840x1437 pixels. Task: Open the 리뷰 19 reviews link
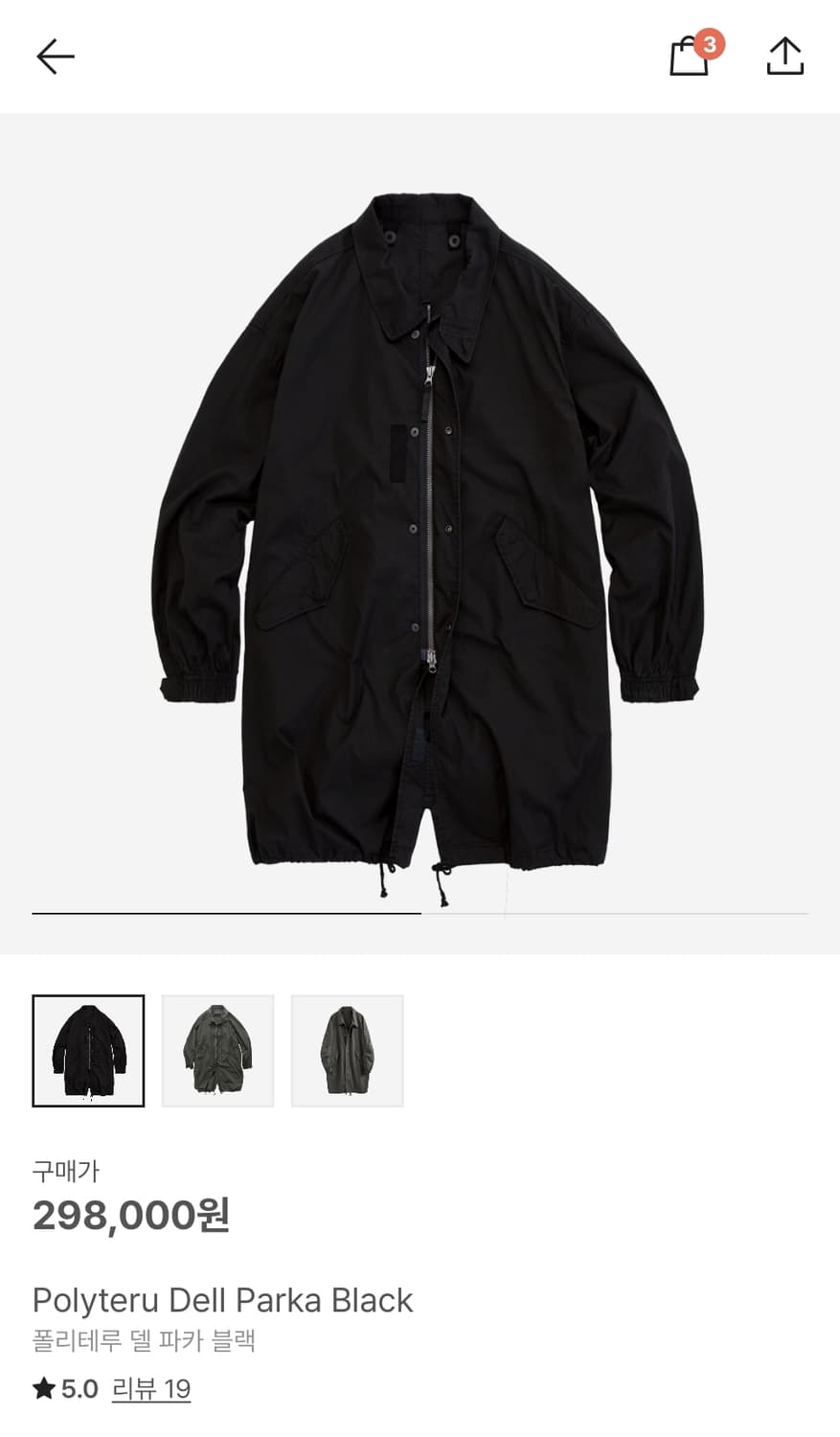(x=151, y=1389)
